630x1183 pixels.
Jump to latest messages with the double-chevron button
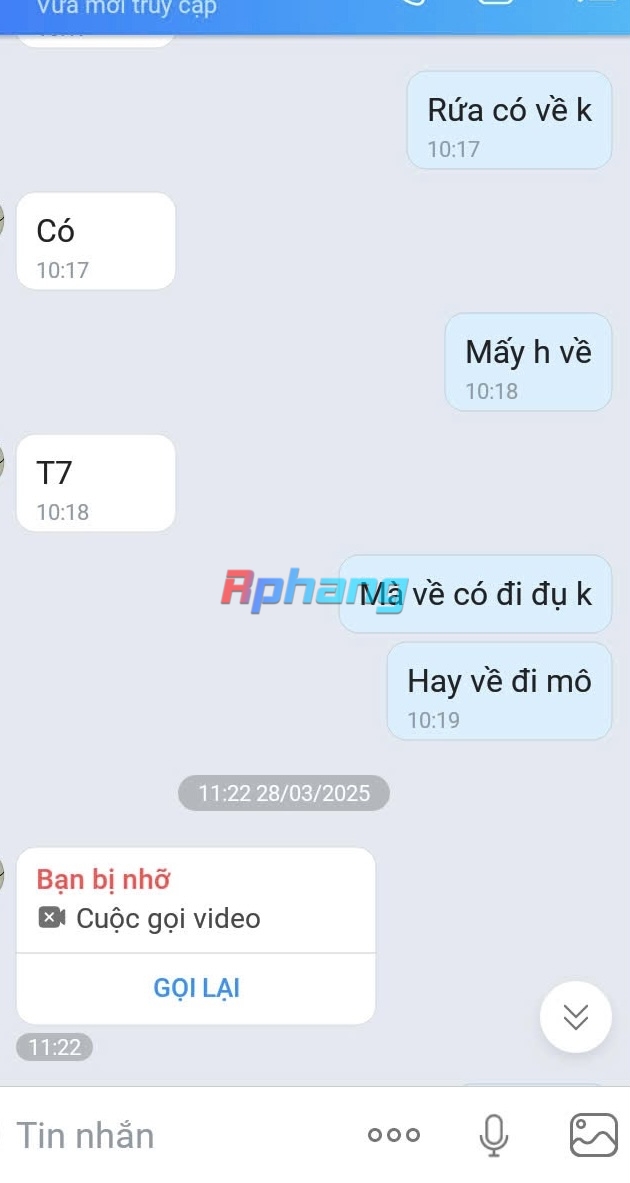575,1017
